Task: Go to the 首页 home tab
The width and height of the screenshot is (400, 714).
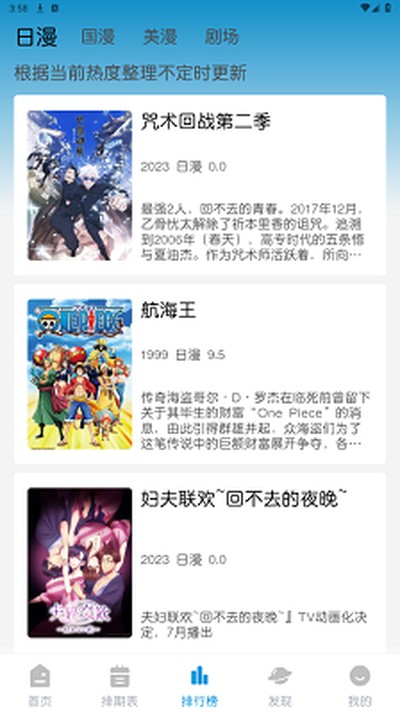Action: [40, 684]
